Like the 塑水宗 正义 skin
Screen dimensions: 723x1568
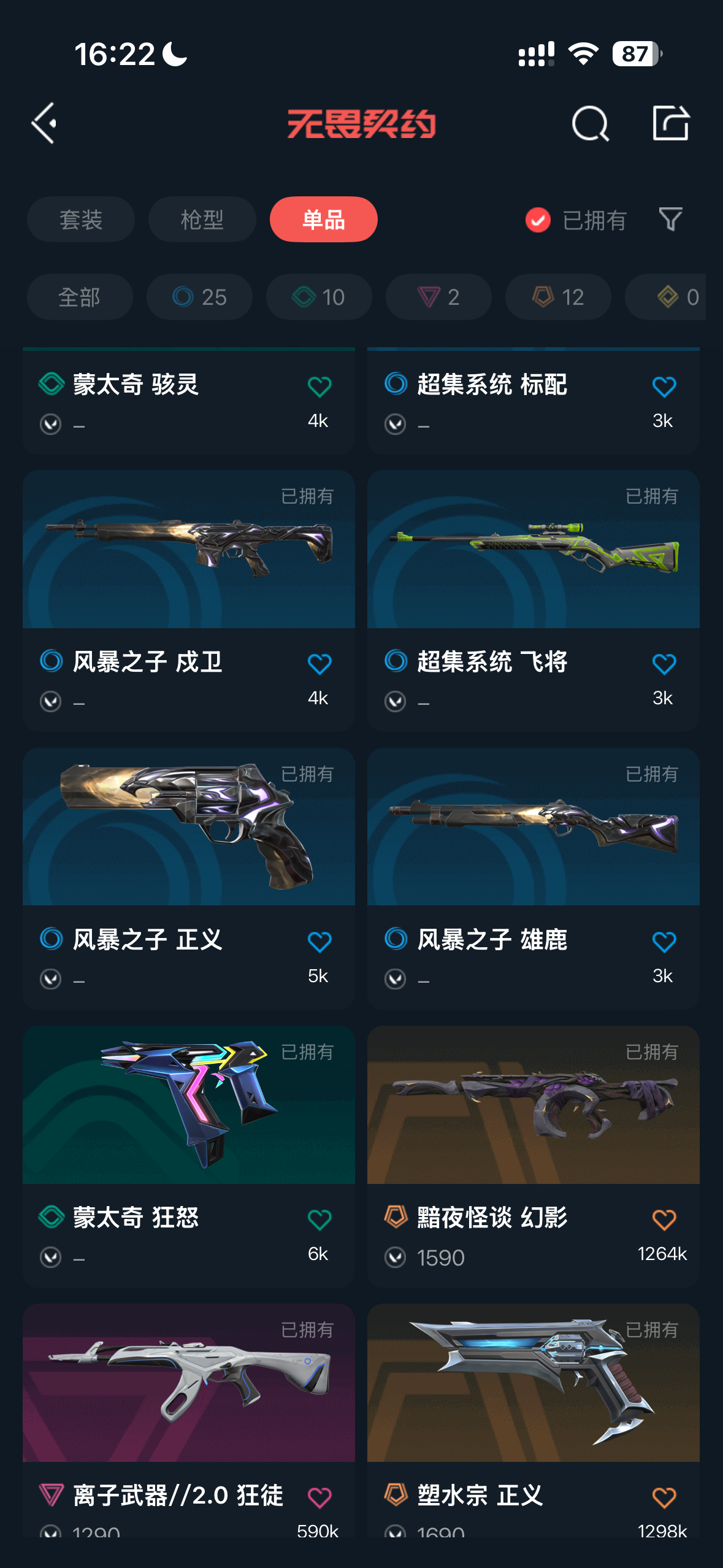pos(664,1497)
